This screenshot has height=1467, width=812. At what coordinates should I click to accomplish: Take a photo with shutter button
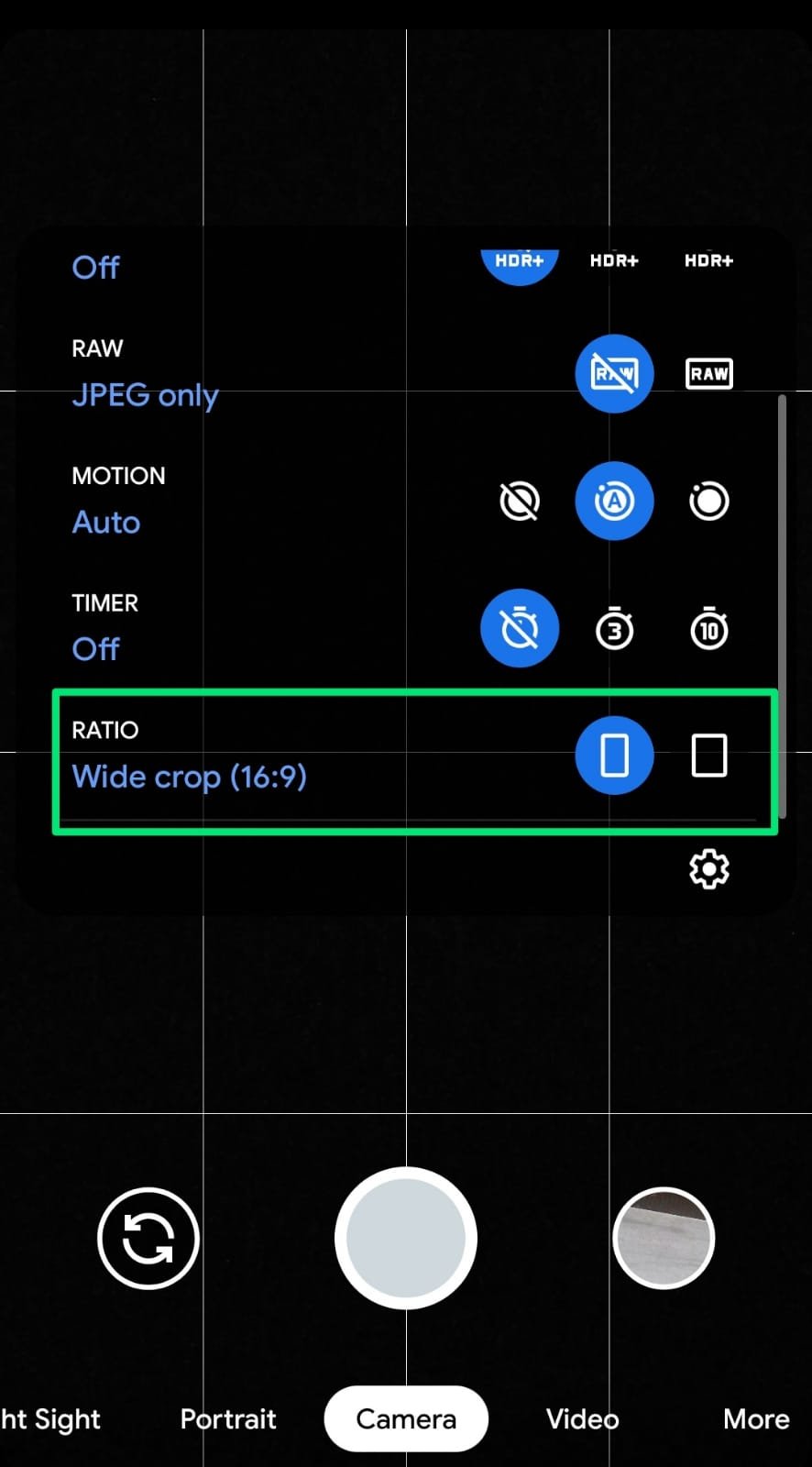click(x=406, y=1238)
